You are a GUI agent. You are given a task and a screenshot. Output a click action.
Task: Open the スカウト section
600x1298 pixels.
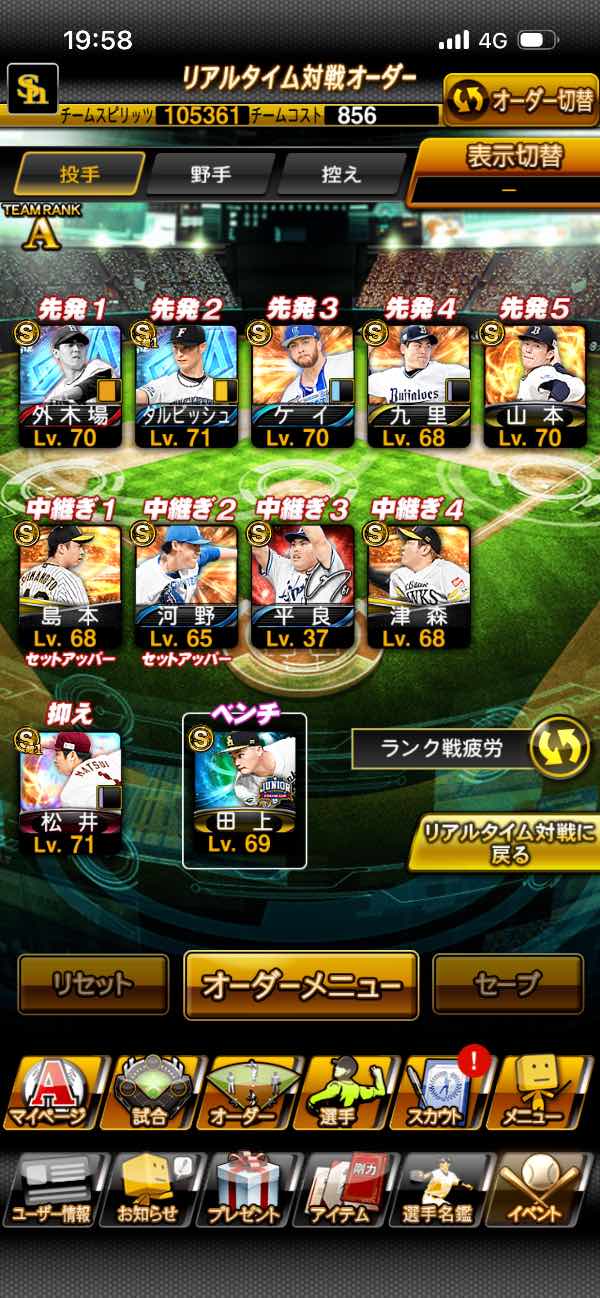click(445, 1093)
